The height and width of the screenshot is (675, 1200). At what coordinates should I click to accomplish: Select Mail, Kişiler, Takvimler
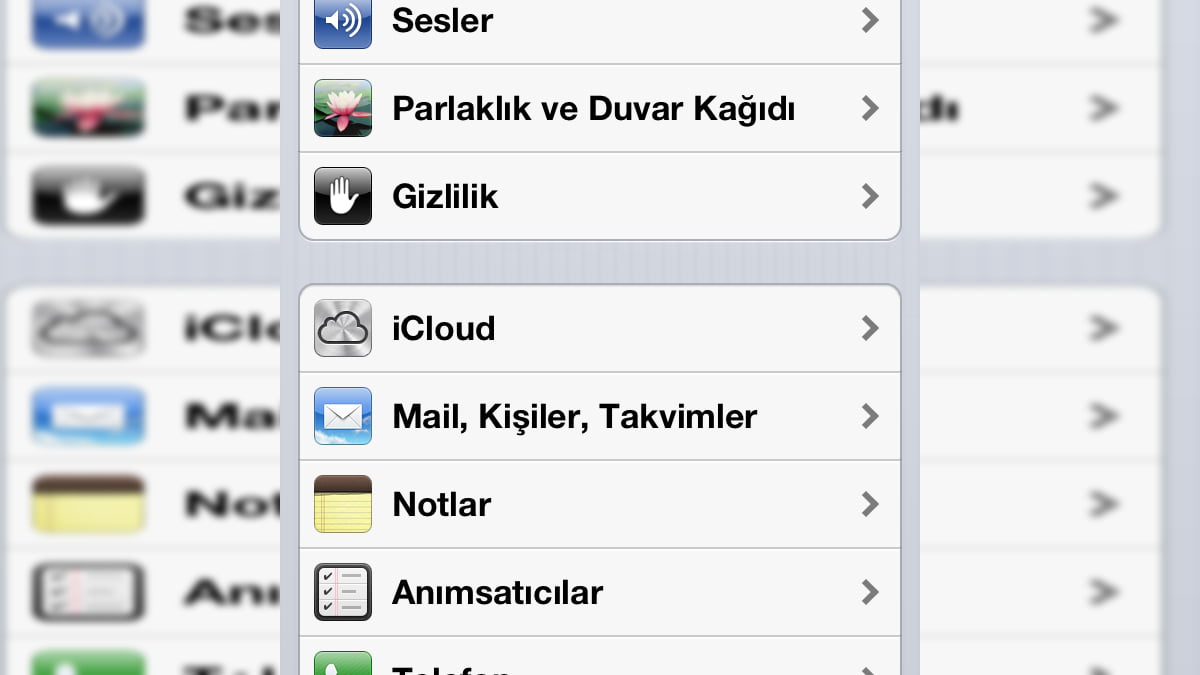click(600, 416)
